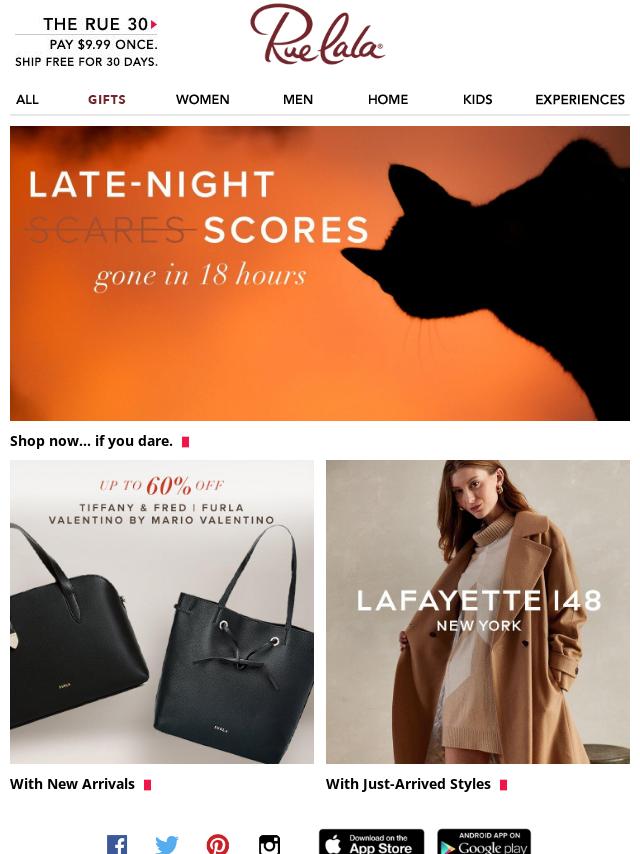Viewport: 640px width, 854px height.
Task: Switch to the Gifts category
Action: [107, 99]
